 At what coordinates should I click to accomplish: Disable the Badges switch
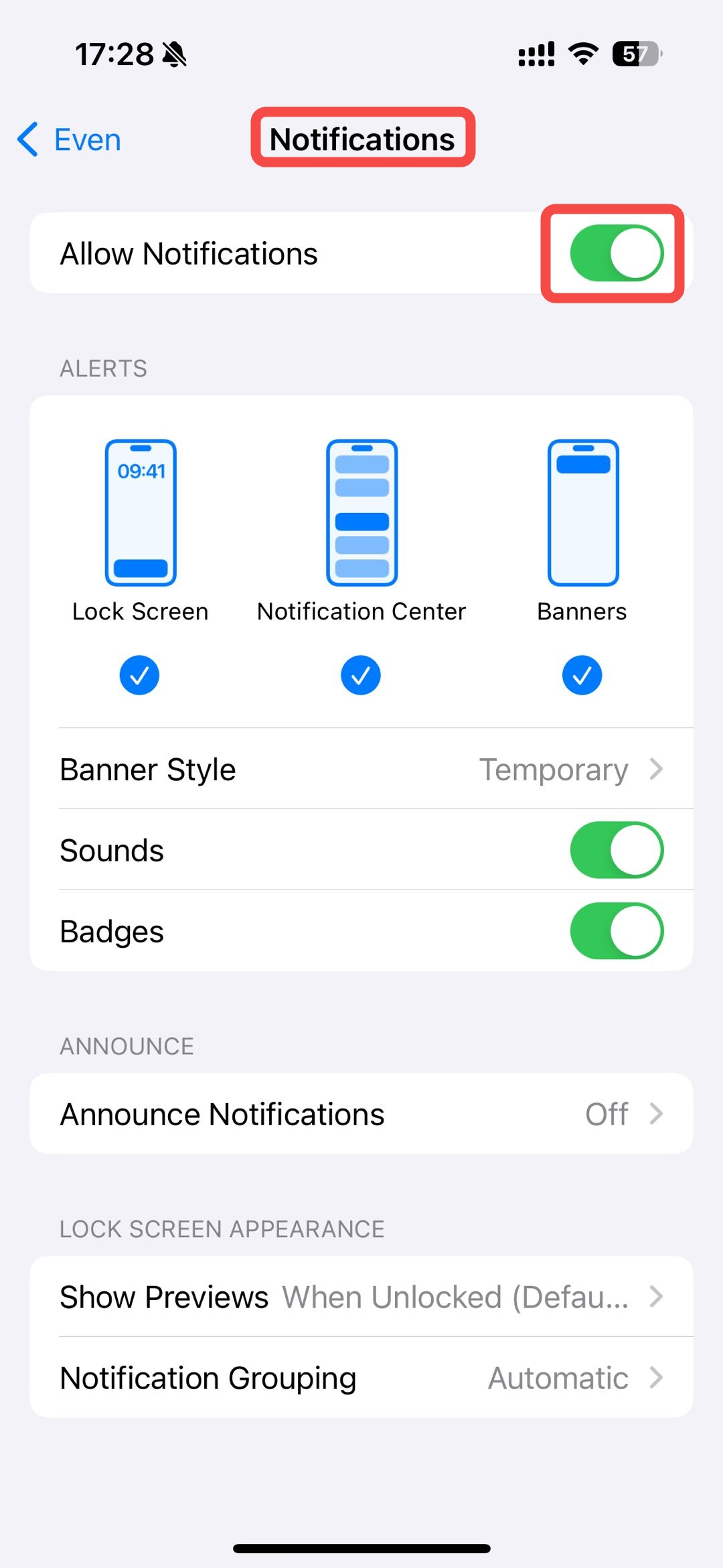[617, 931]
